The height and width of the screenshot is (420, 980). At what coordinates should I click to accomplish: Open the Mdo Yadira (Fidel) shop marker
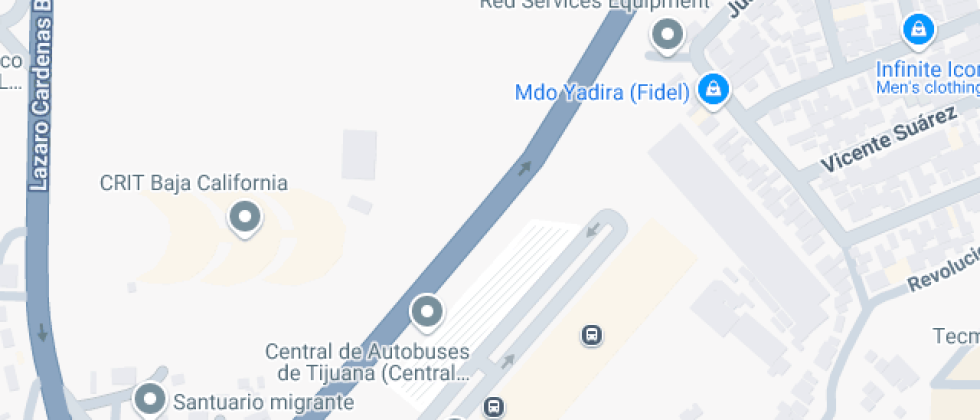pyautogui.click(x=713, y=89)
